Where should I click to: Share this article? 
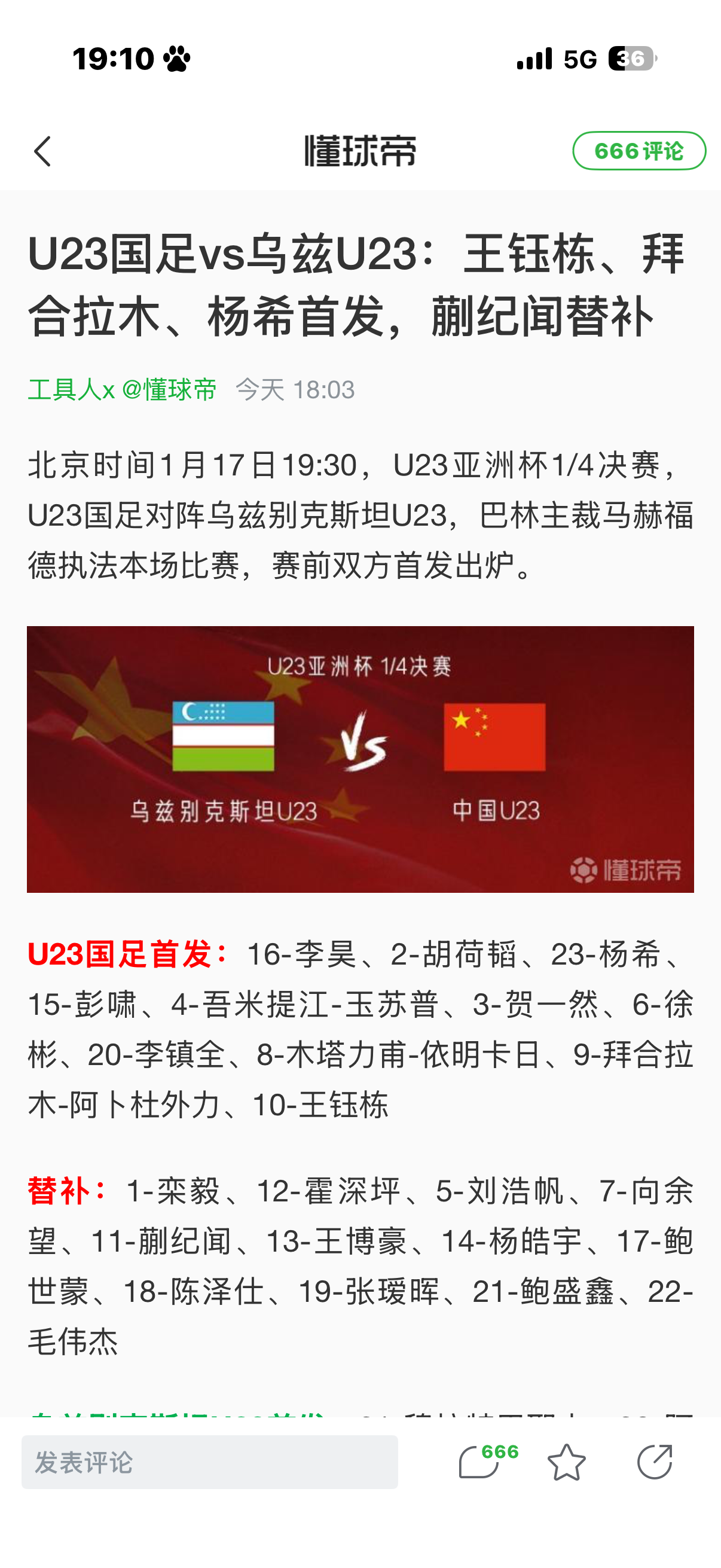point(654,1462)
